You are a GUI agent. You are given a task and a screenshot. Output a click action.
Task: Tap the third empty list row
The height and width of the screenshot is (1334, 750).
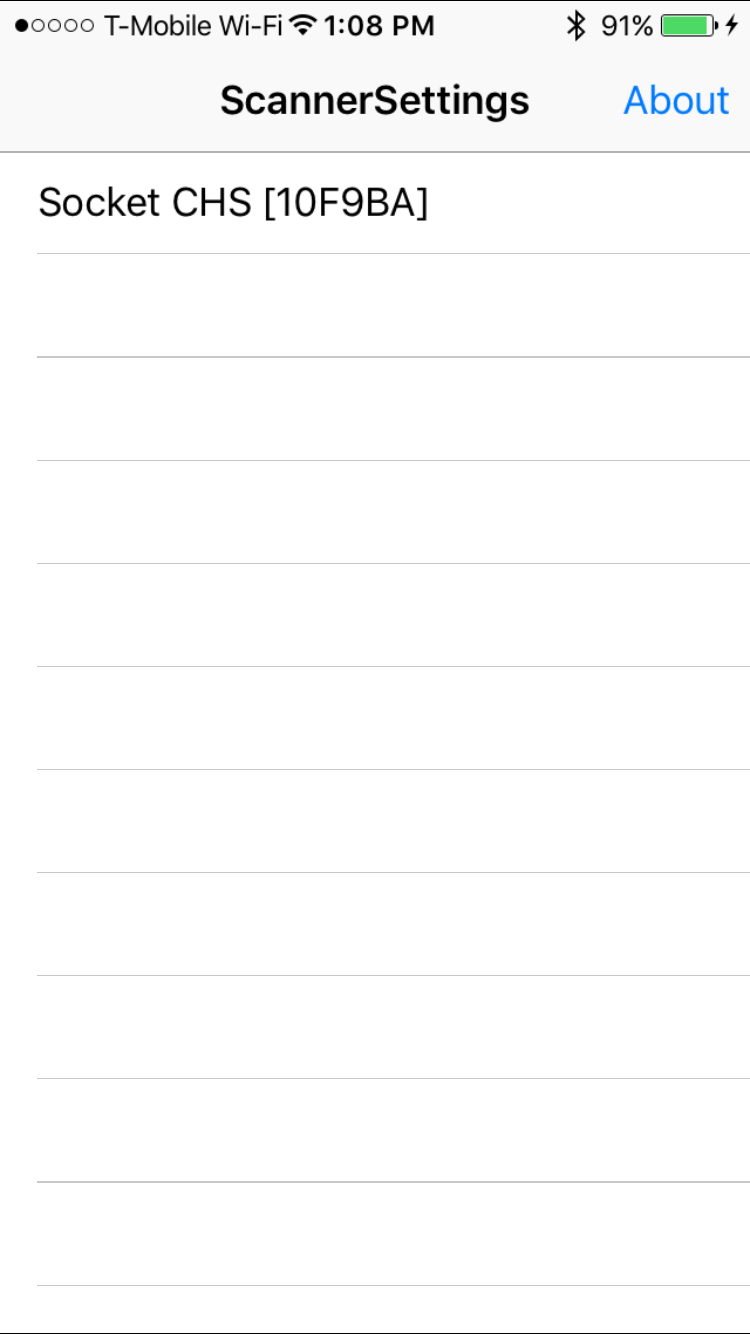(x=375, y=512)
